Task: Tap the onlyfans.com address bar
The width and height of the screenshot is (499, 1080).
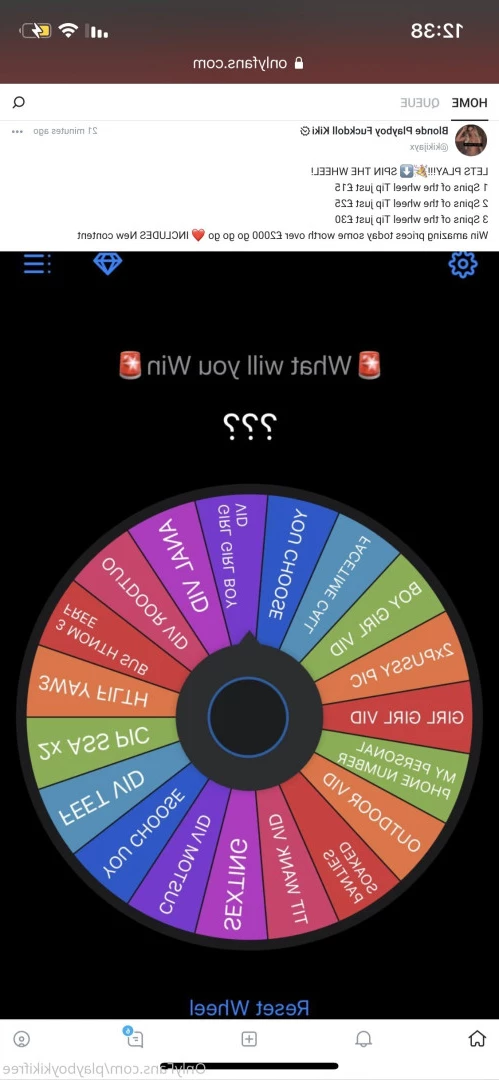Action: [250, 63]
